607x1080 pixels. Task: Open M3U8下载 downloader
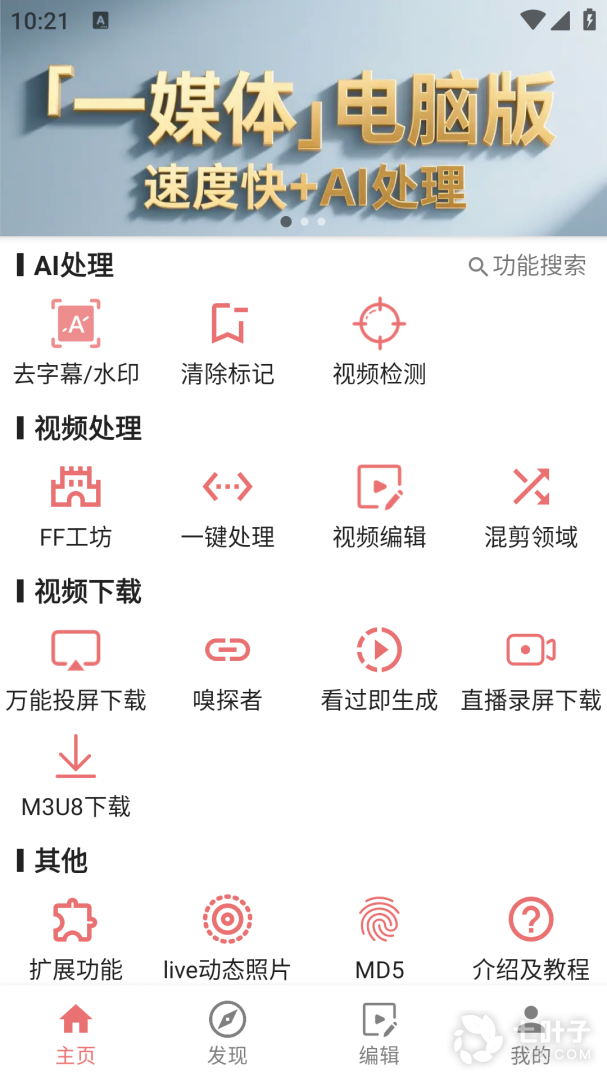pyautogui.click(x=76, y=776)
